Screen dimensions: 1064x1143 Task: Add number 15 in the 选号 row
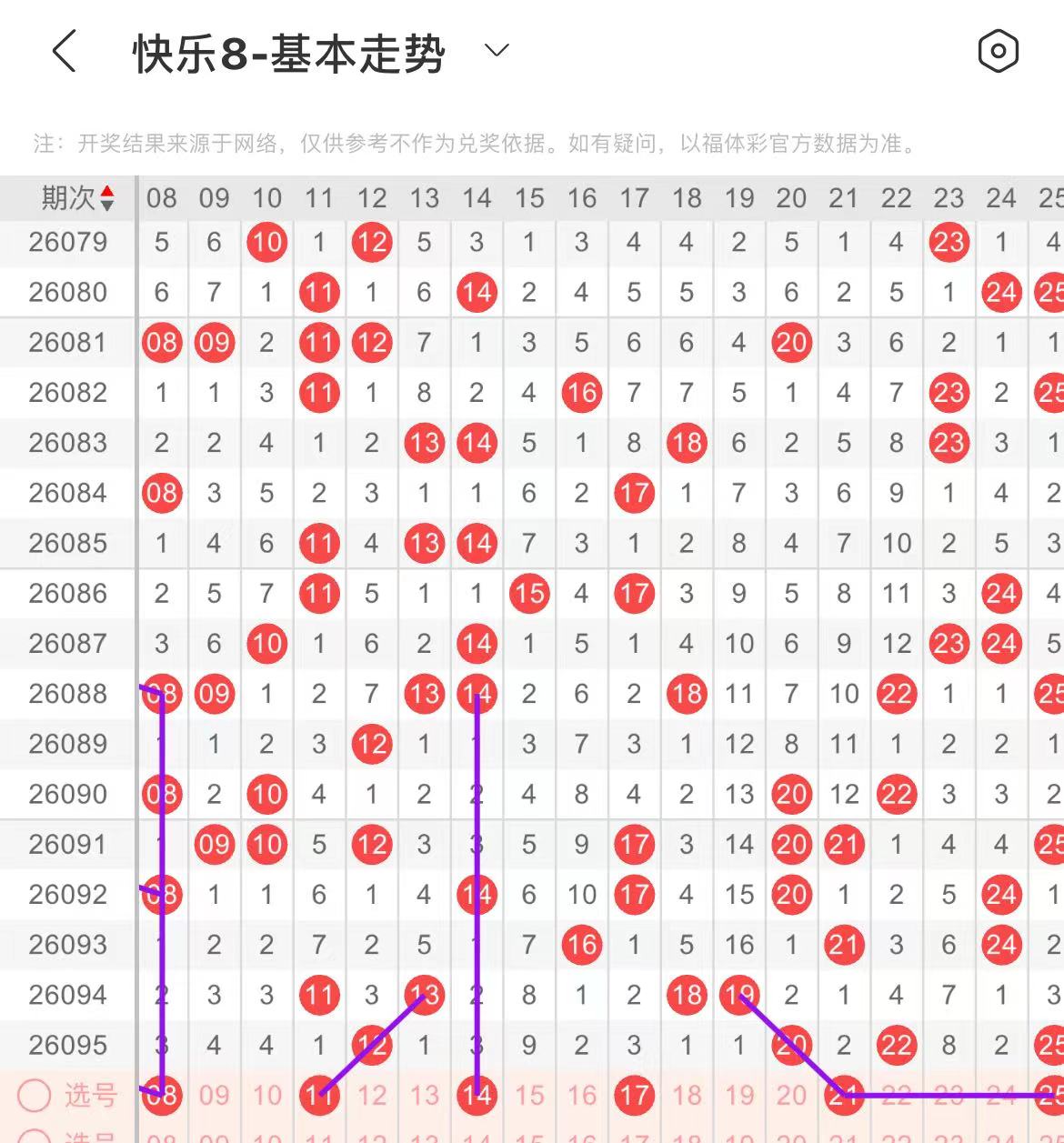tap(529, 1096)
